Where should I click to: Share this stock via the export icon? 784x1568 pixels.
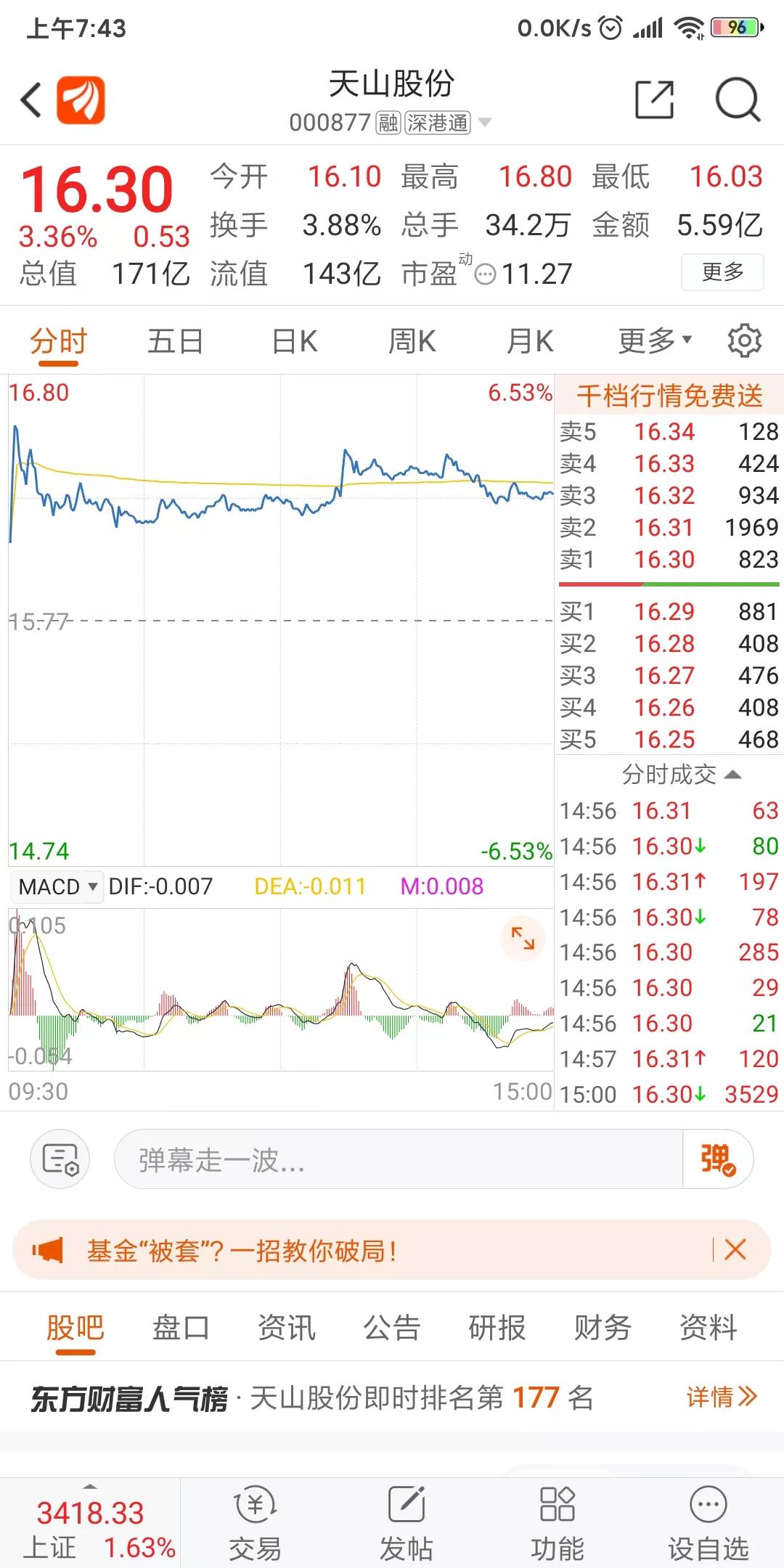pos(654,99)
